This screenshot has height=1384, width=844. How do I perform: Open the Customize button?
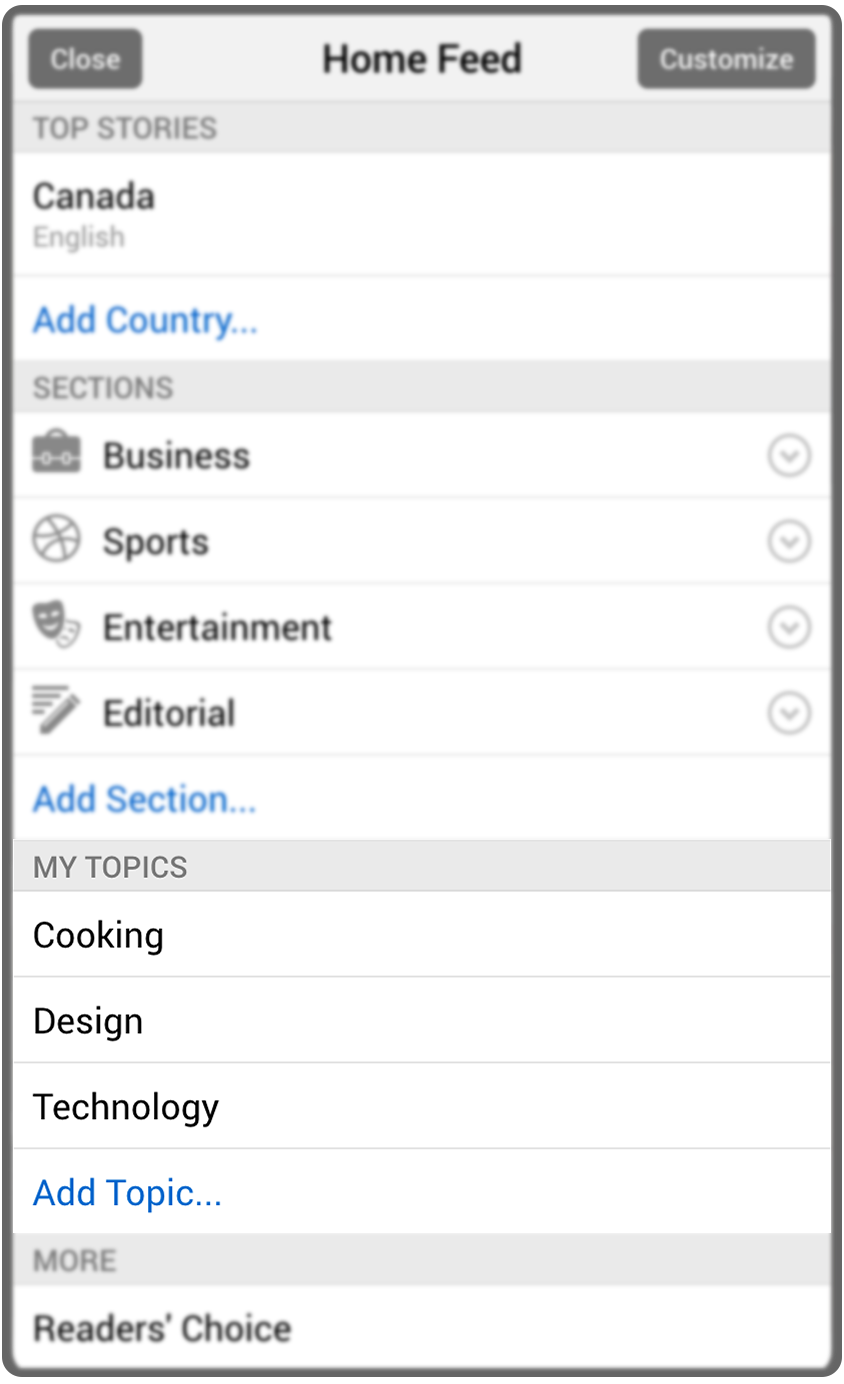pyautogui.click(x=726, y=59)
